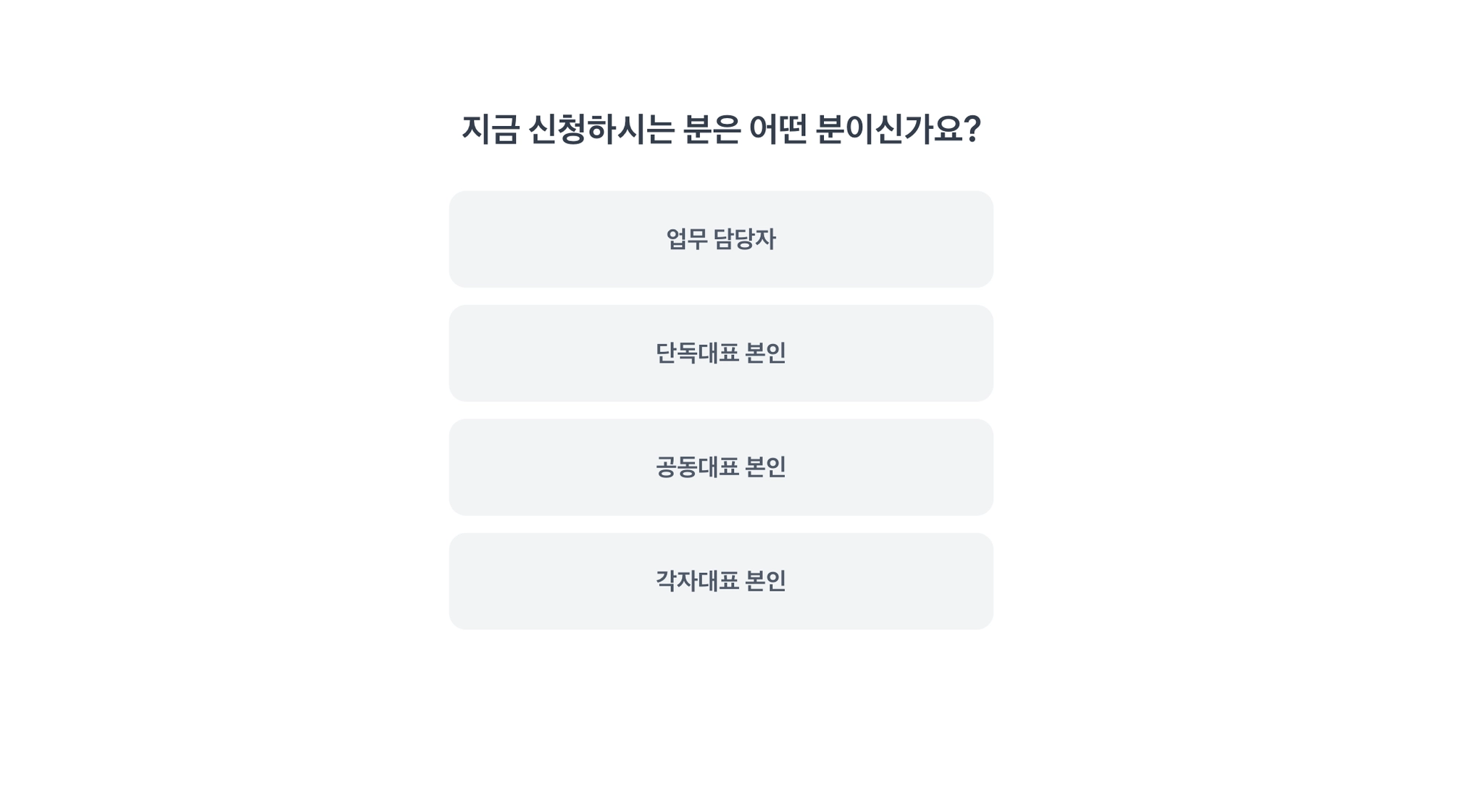Select the 업무 담당자 option
This screenshot has height=812, width=1484.
720,239
